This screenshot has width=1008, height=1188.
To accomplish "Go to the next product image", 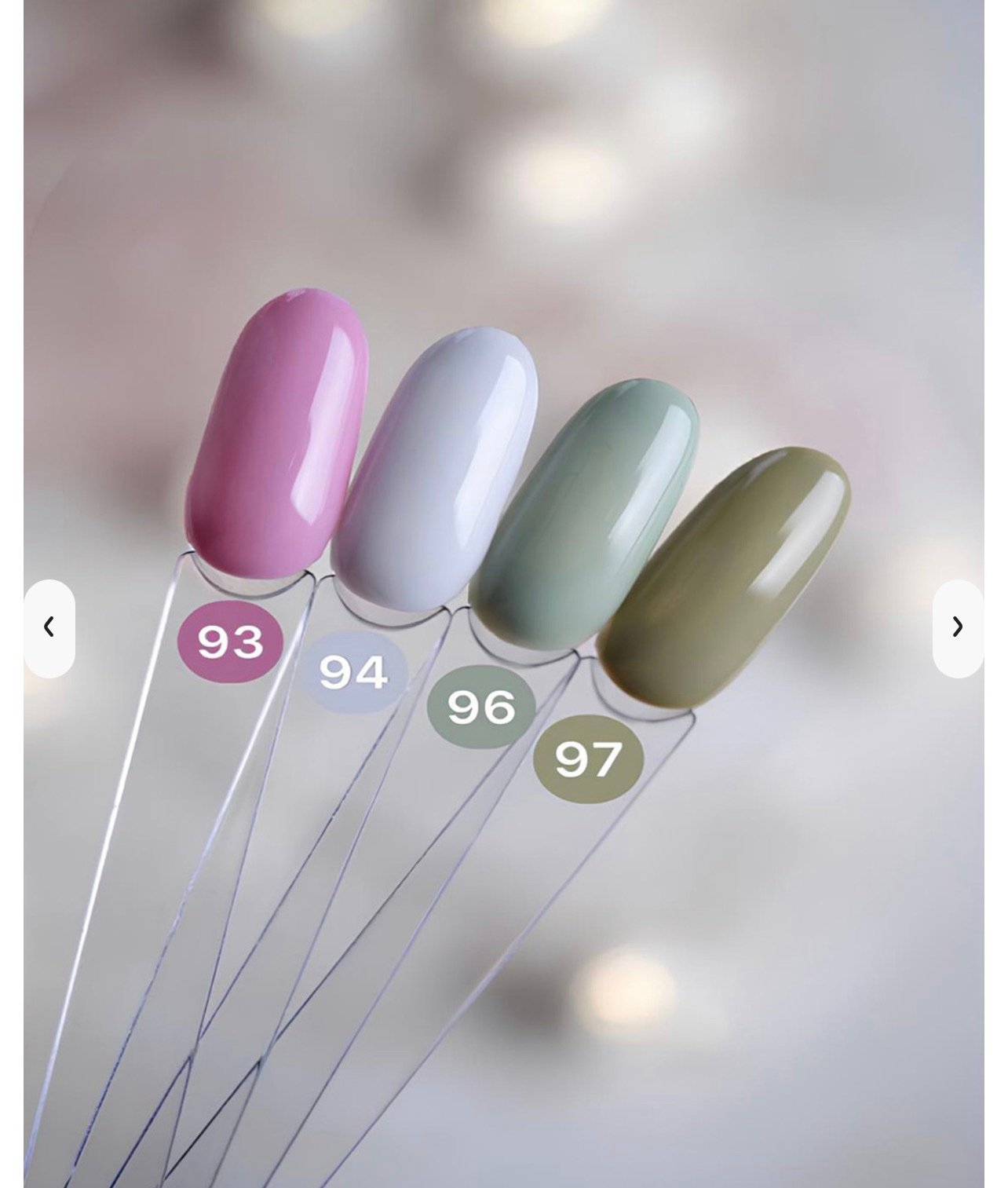I will 957,627.
